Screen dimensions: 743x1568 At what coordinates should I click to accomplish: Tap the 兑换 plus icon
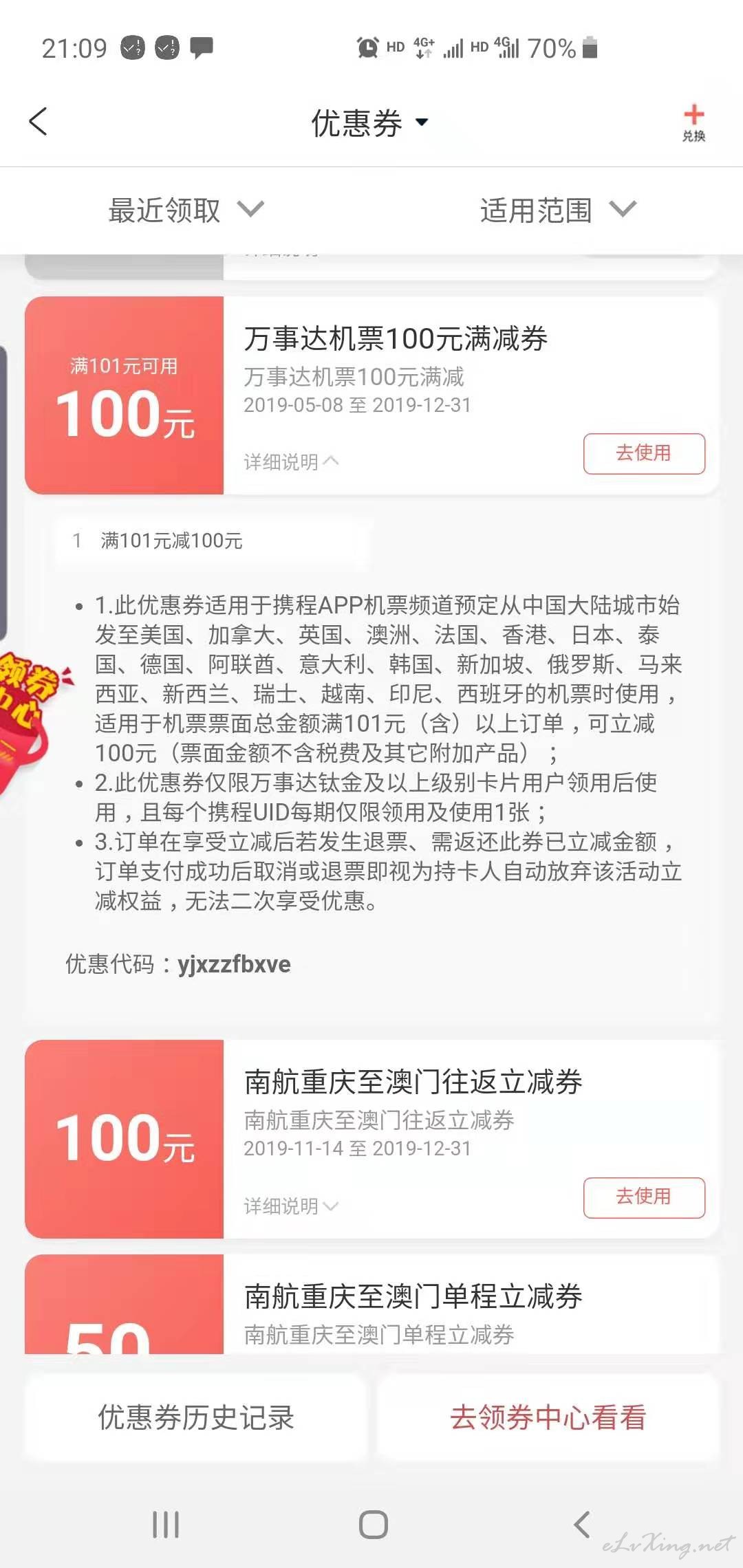(x=693, y=122)
